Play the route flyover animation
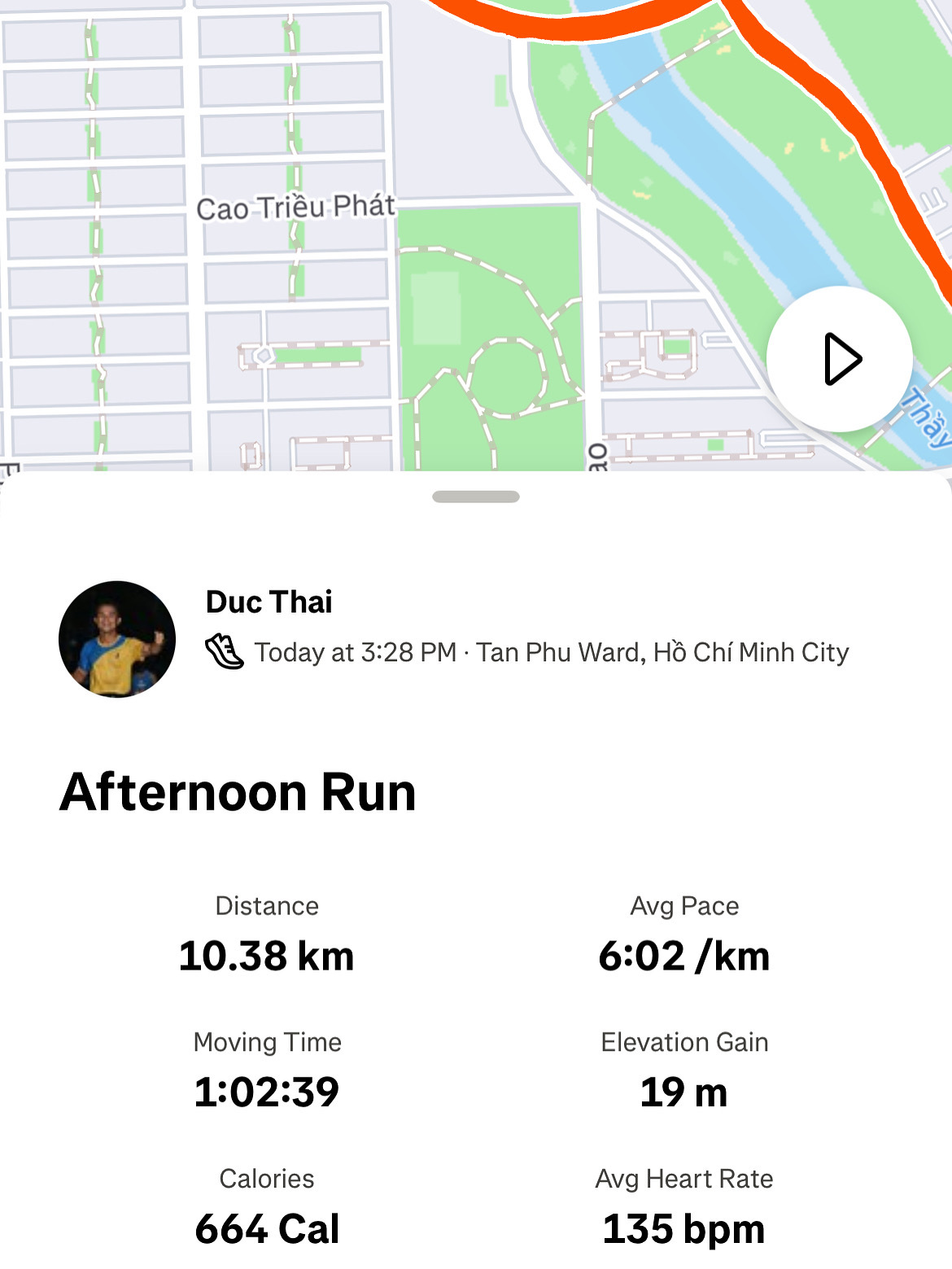952x1269 pixels. 839,358
